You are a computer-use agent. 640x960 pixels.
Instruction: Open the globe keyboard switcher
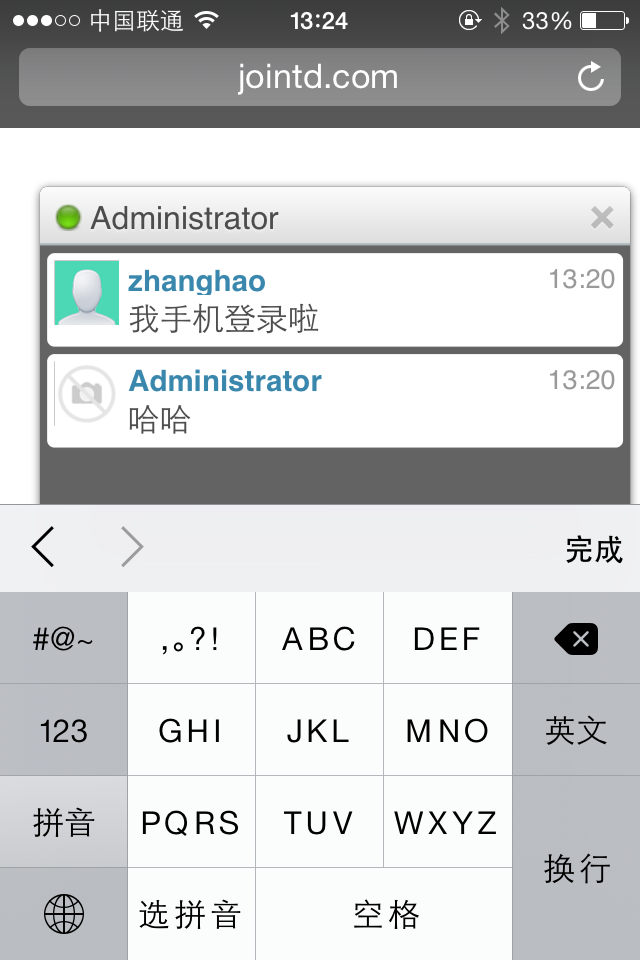[64, 914]
